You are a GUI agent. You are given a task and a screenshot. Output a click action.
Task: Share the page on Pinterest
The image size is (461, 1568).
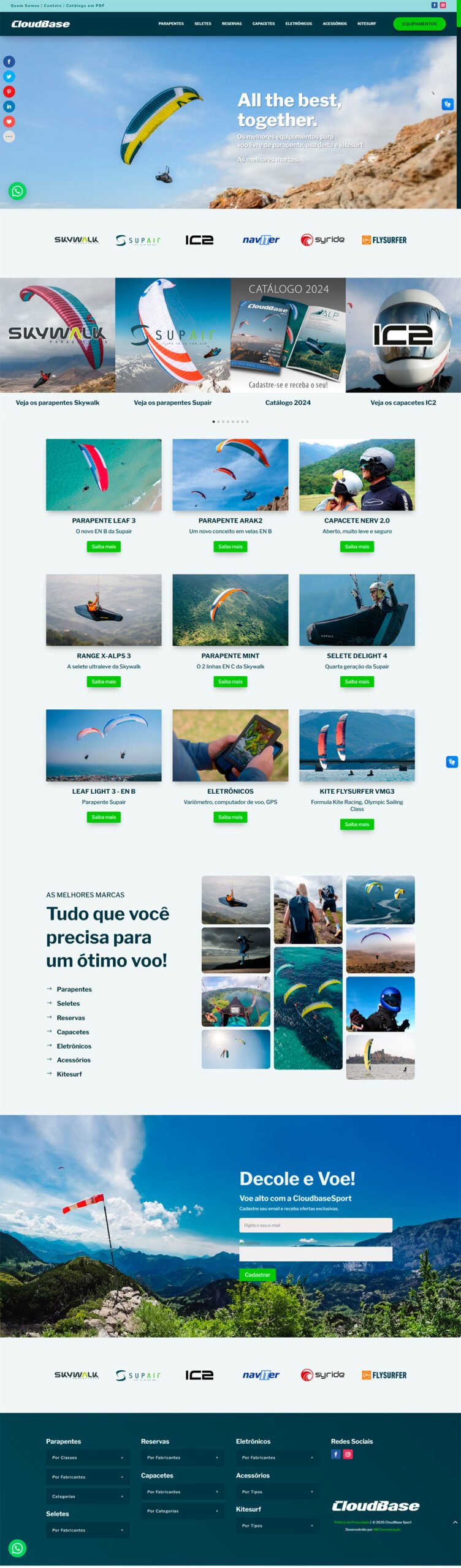click(x=9, y=92)
